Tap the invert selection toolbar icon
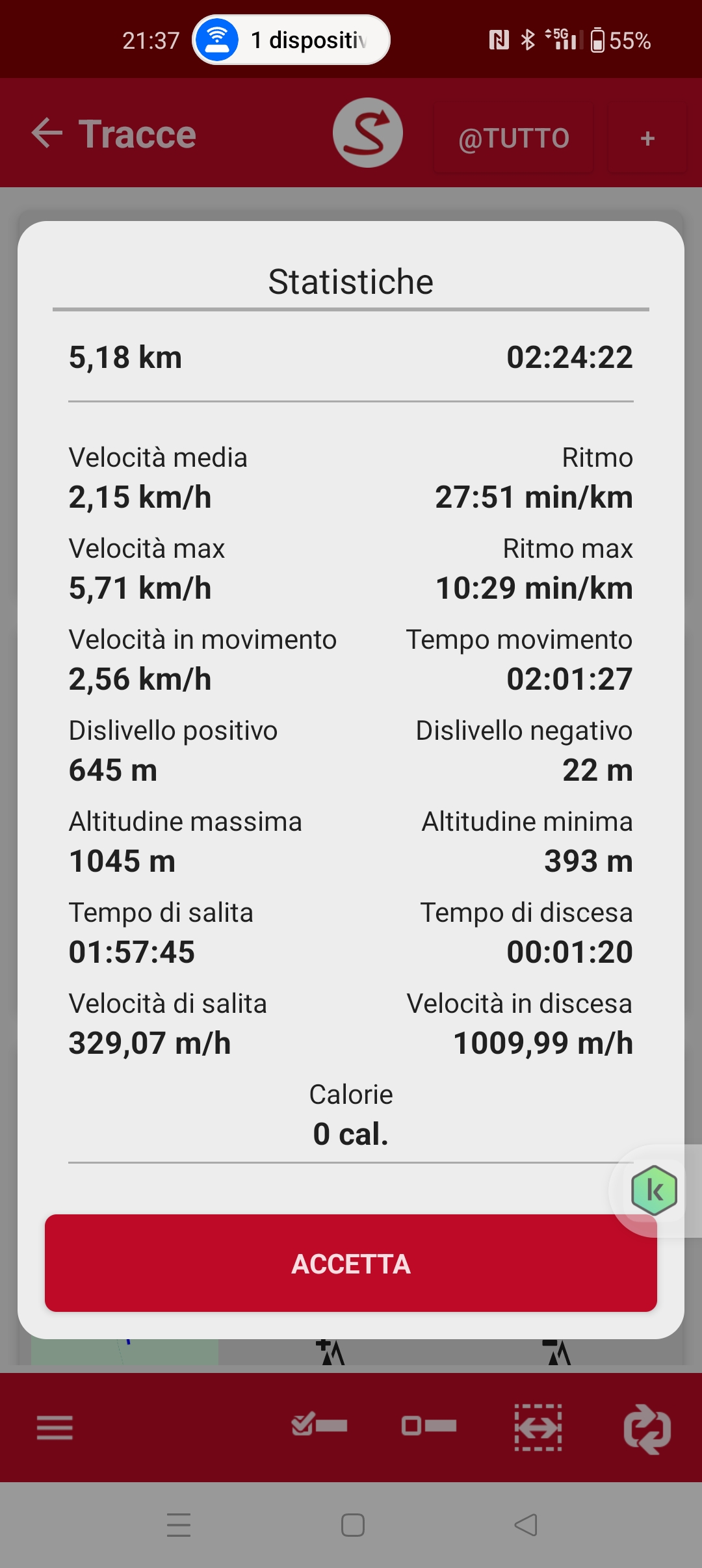This screenshot has width=702, height=1568. coord(538,1428)
